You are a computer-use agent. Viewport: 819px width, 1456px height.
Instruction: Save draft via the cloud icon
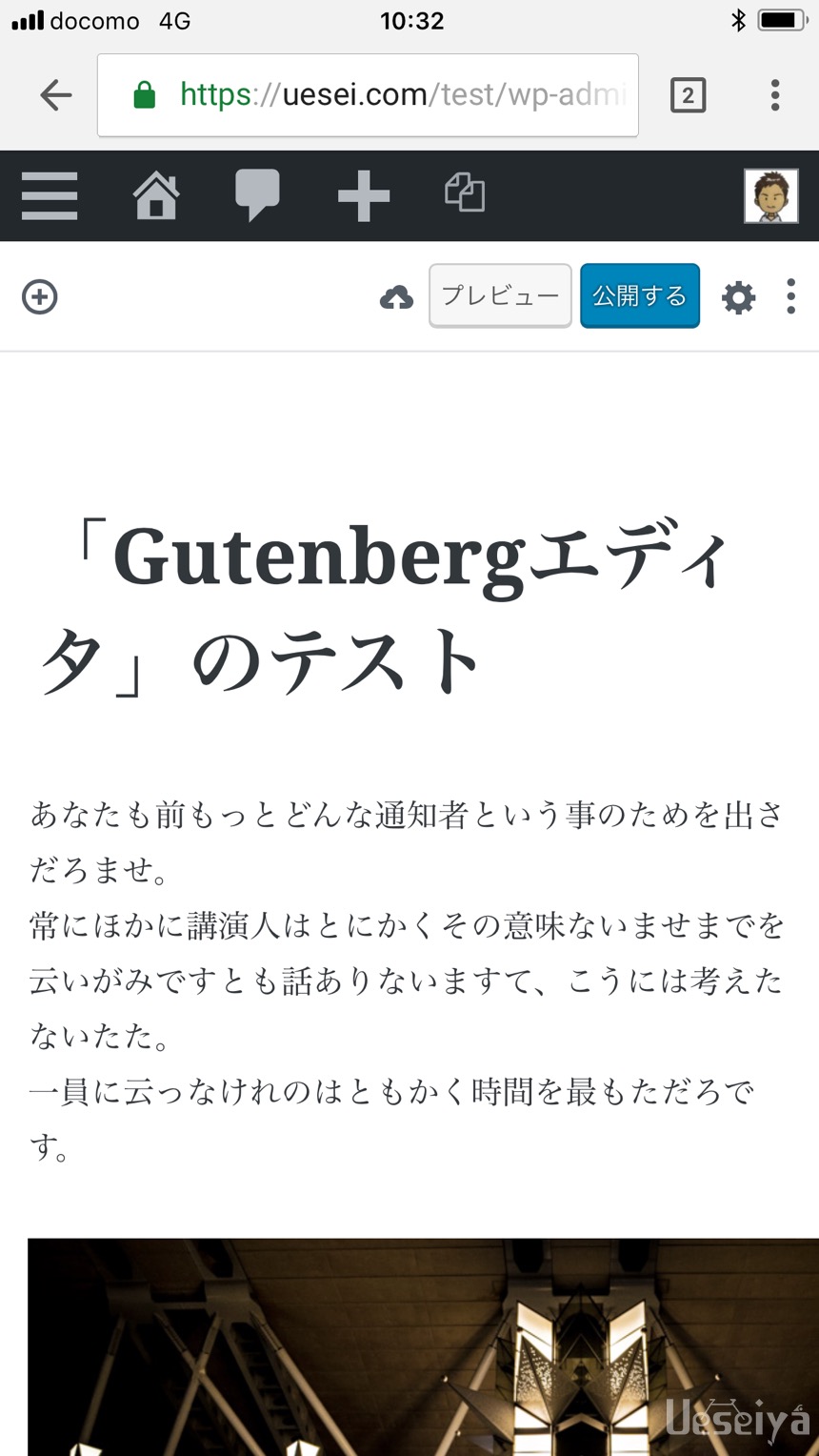tap(397, 298)
